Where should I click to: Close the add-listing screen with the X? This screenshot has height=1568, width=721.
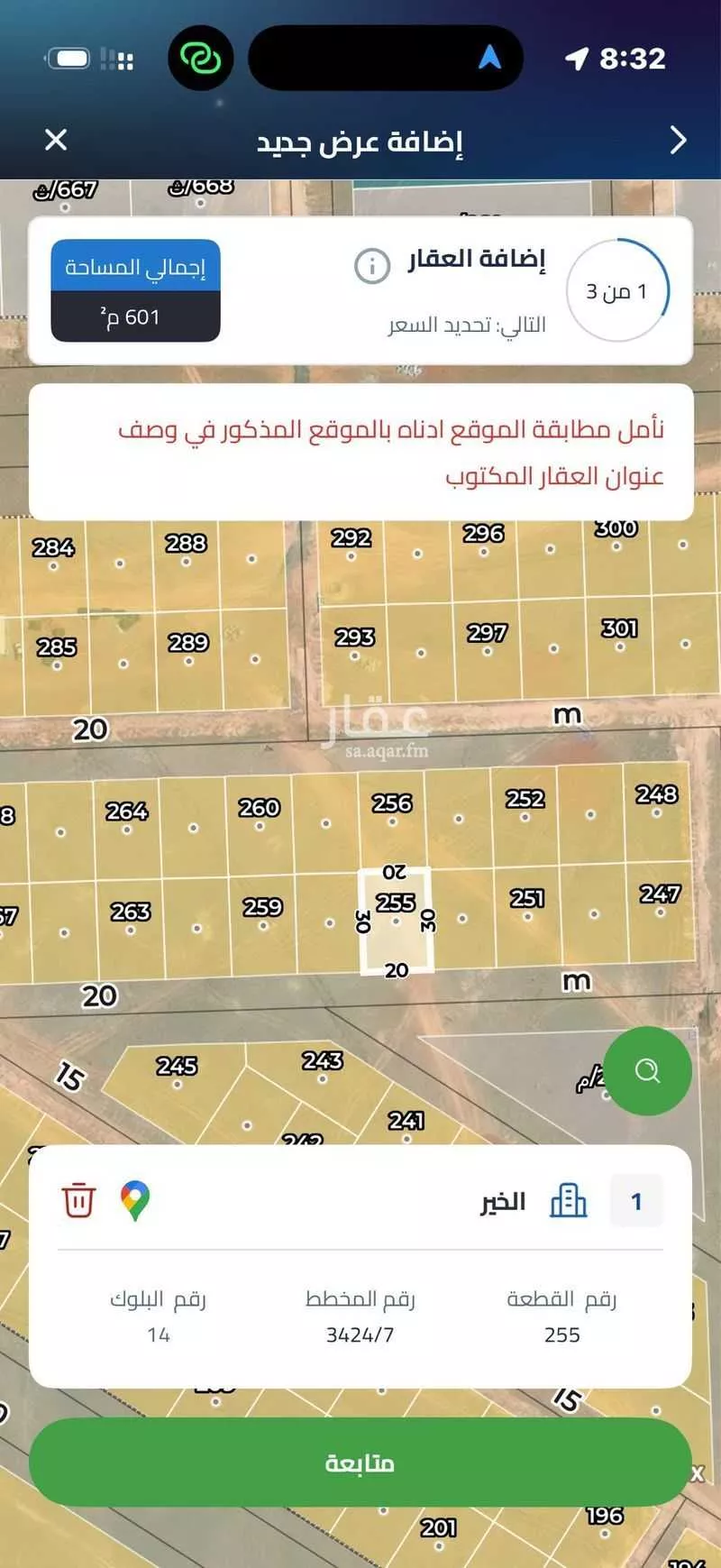pyautogui.click(x=56, y=141)
